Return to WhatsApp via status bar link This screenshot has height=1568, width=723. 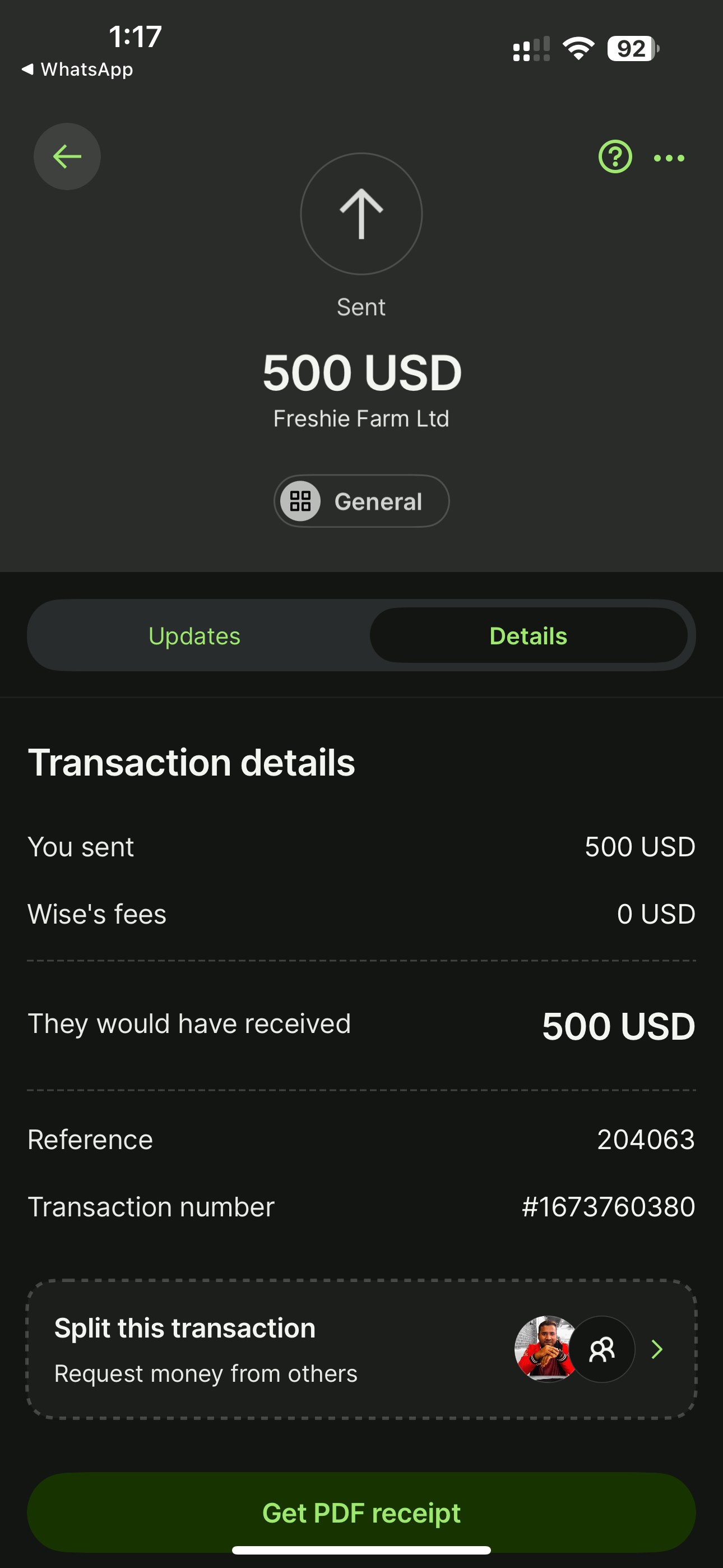77,70
